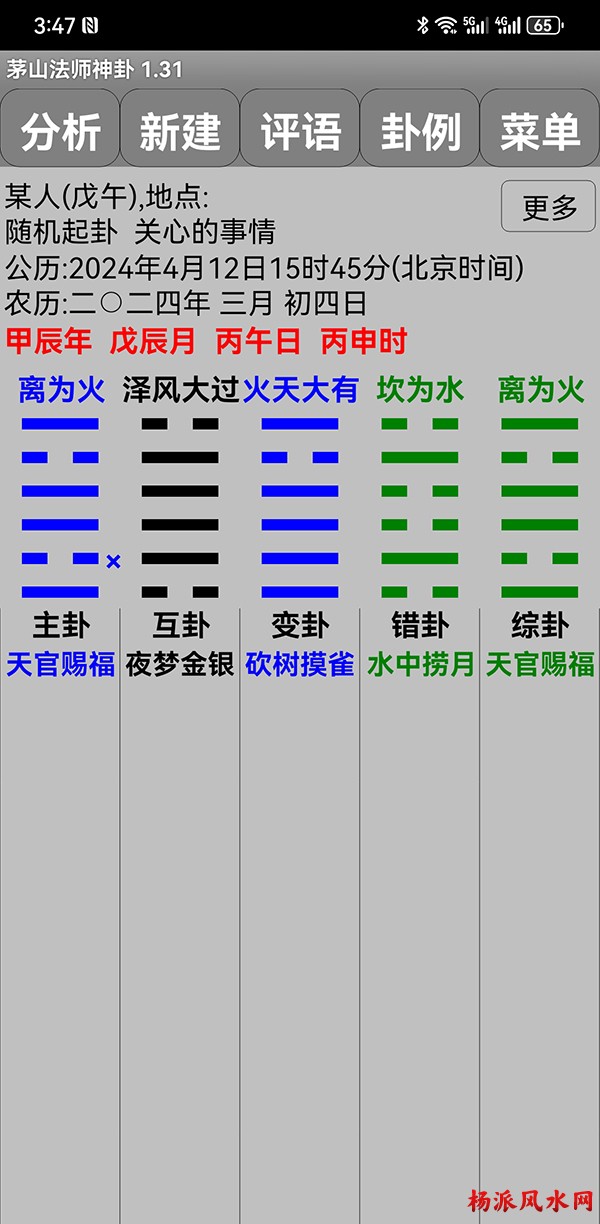Create a new divination with 新建
Screen dimensions: 600x1224
pos(180,129)
